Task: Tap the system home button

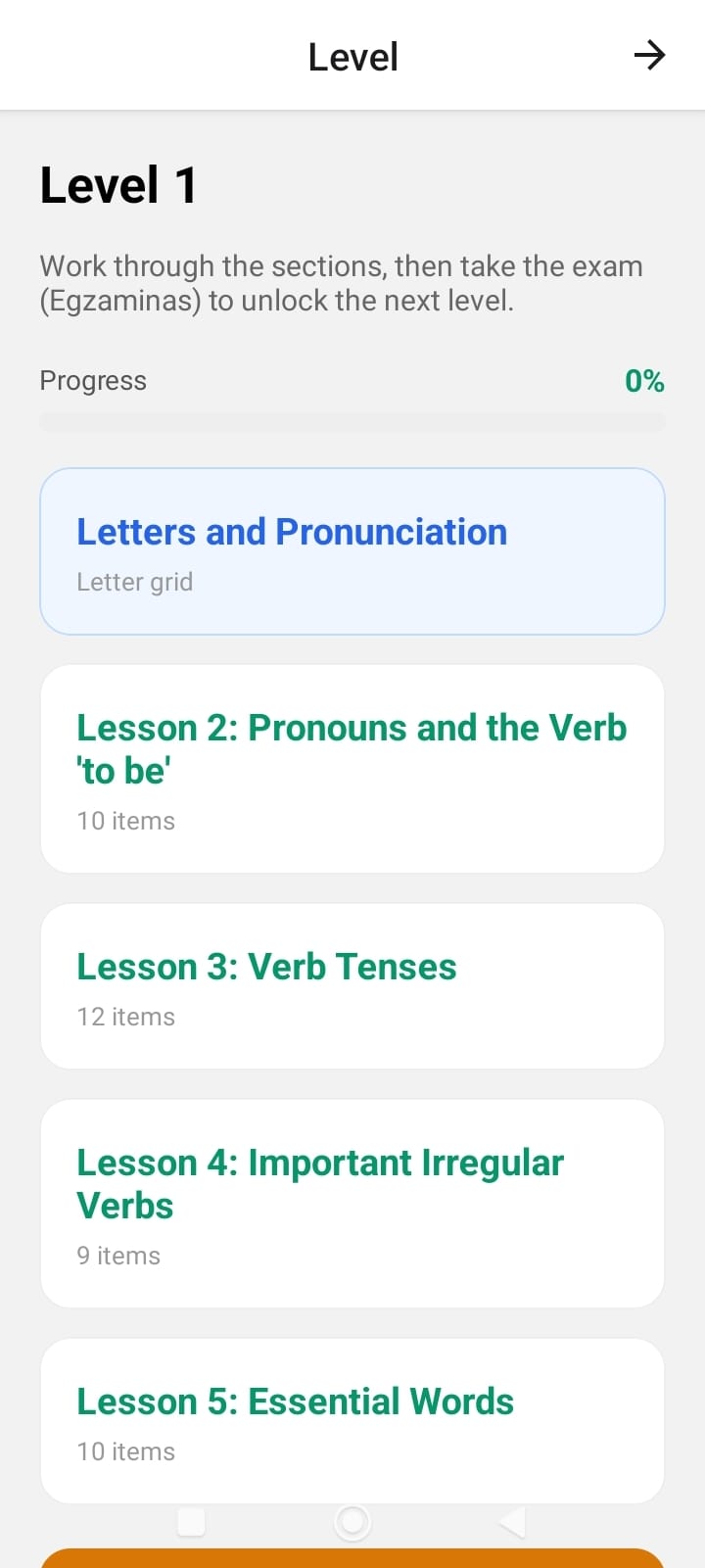Action: coord(352,1522)
